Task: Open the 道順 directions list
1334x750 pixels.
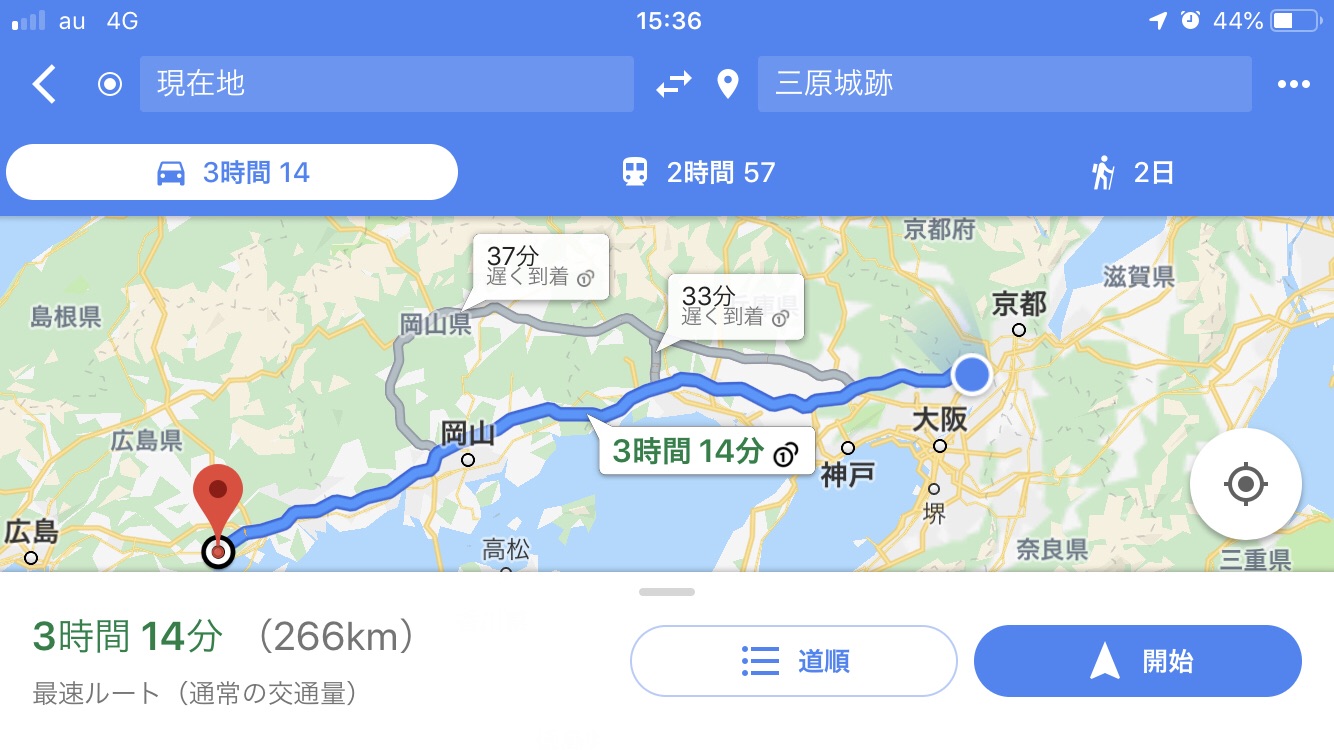Action: (x=794, y=661)
